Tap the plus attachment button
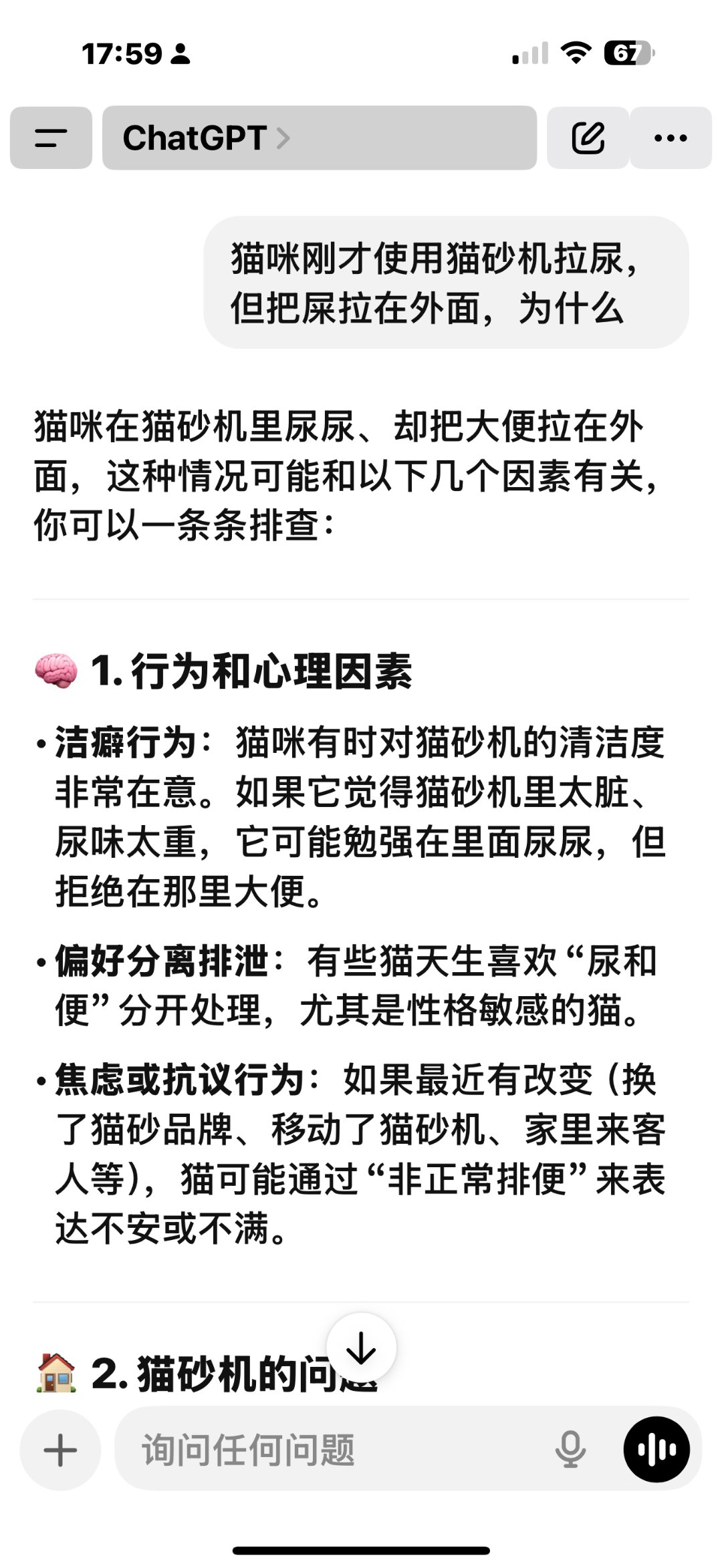722x1568 pixels. tap(60, 1450)
